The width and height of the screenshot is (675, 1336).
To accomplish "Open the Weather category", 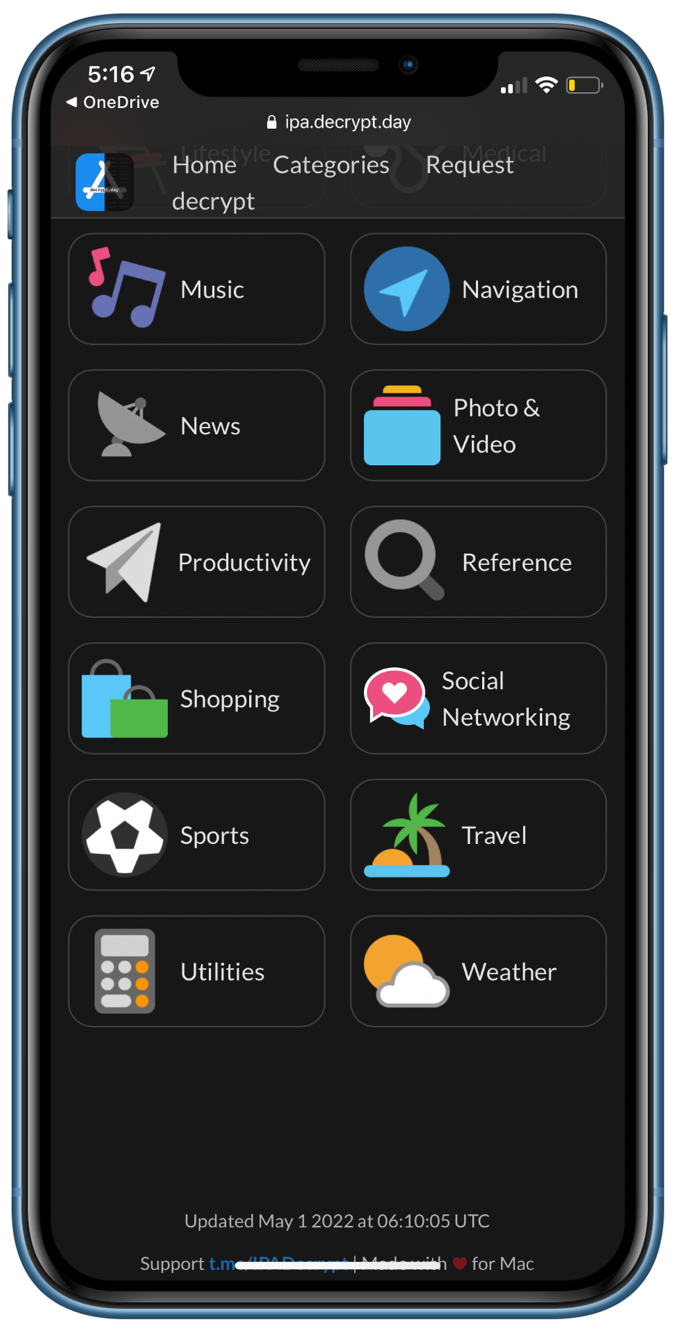I will (x=478, y=971).
